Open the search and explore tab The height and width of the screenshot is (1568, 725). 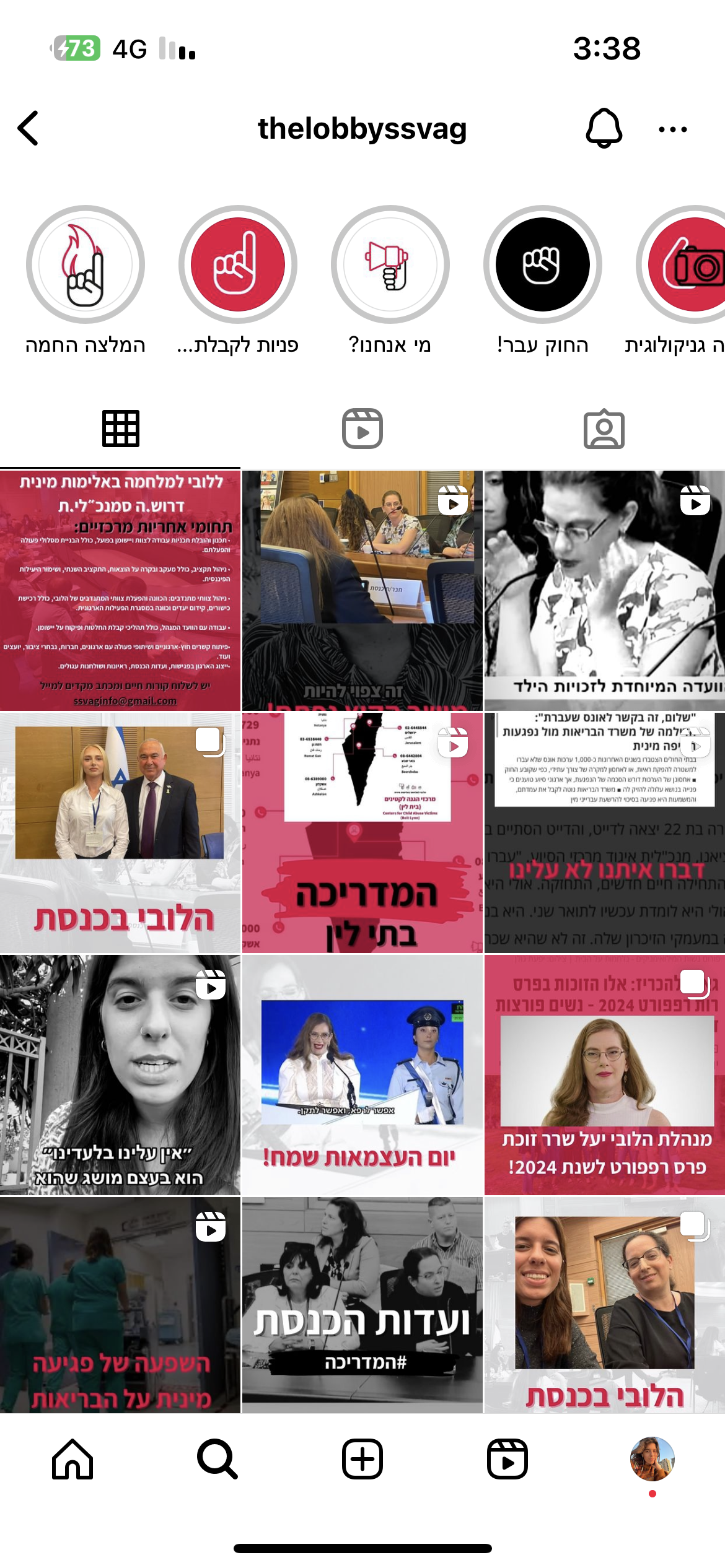click(x=217, y=1459)
